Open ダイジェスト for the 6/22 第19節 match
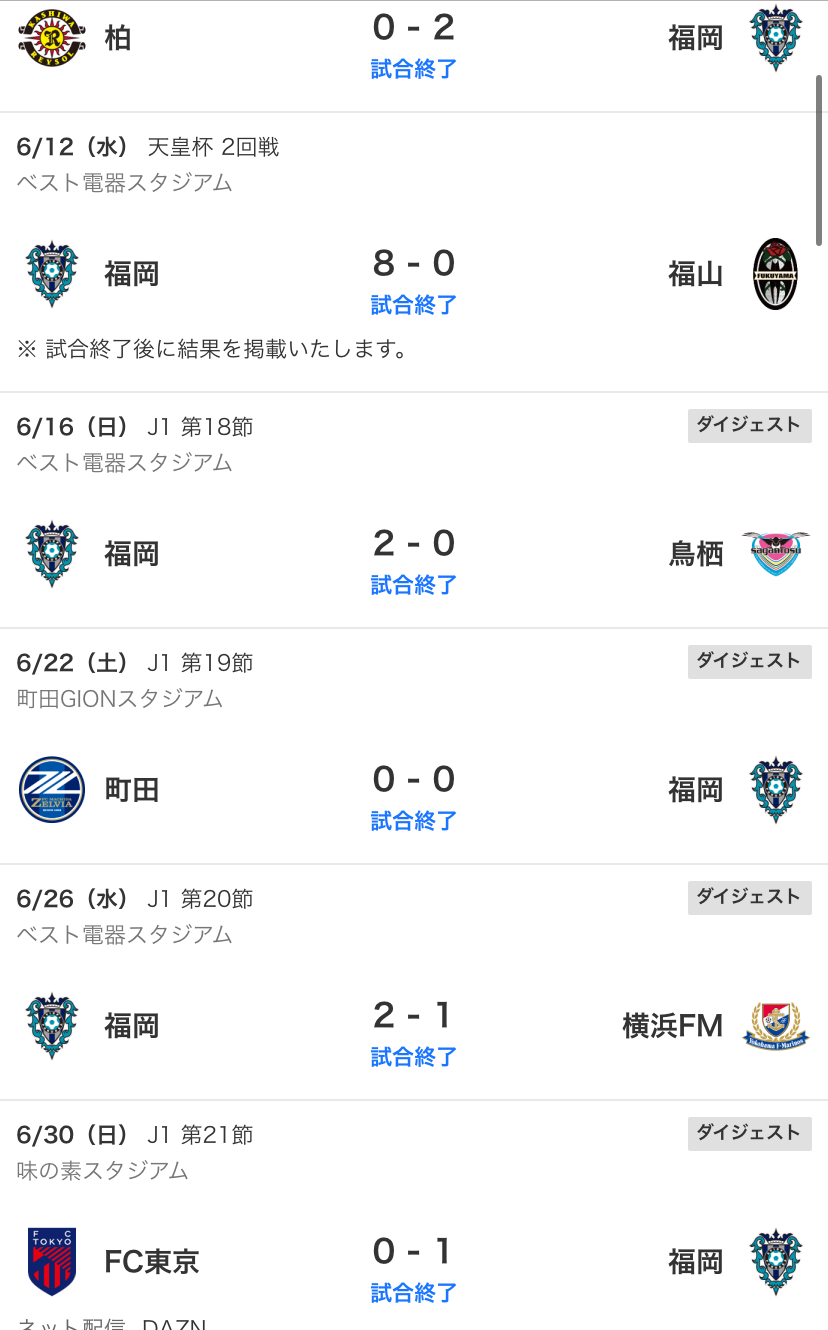Screen dimensions: 828x1330 749,662
